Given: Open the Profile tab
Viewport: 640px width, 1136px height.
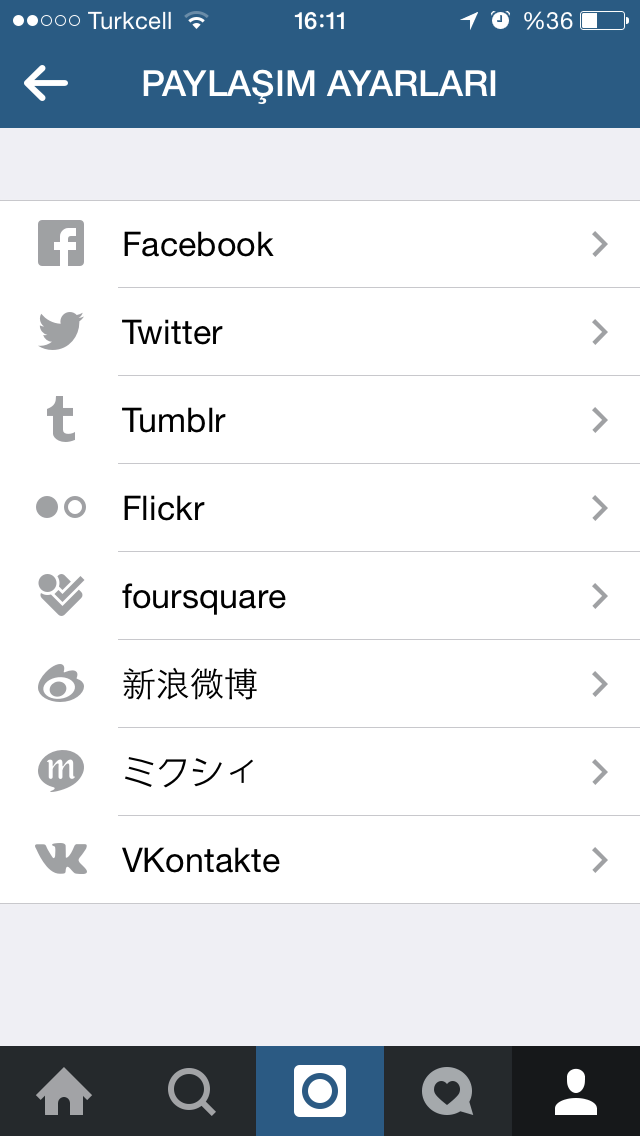Looking at the screenshot, I should pyautogui.click(x=576, y=1091).
